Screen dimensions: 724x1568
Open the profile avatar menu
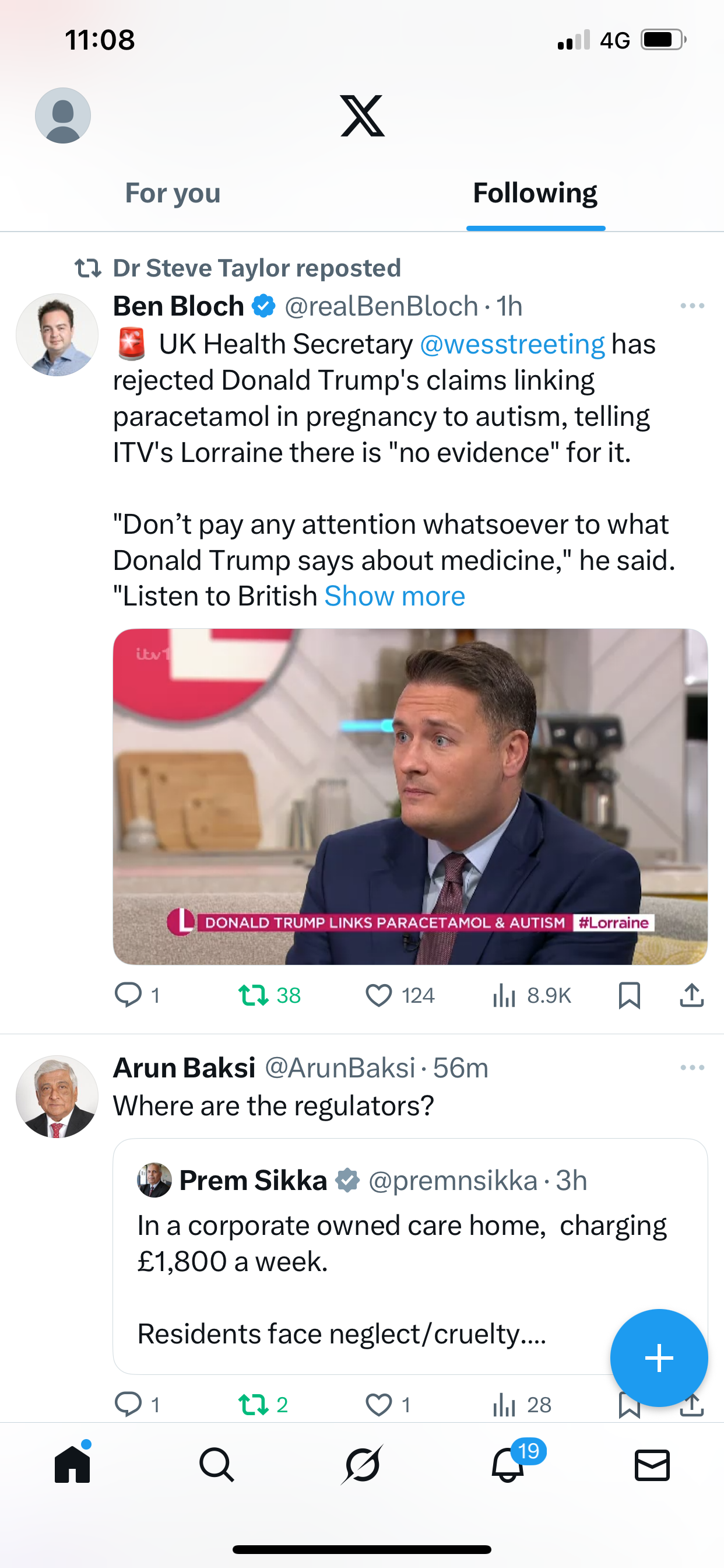[x=63, y=116]
